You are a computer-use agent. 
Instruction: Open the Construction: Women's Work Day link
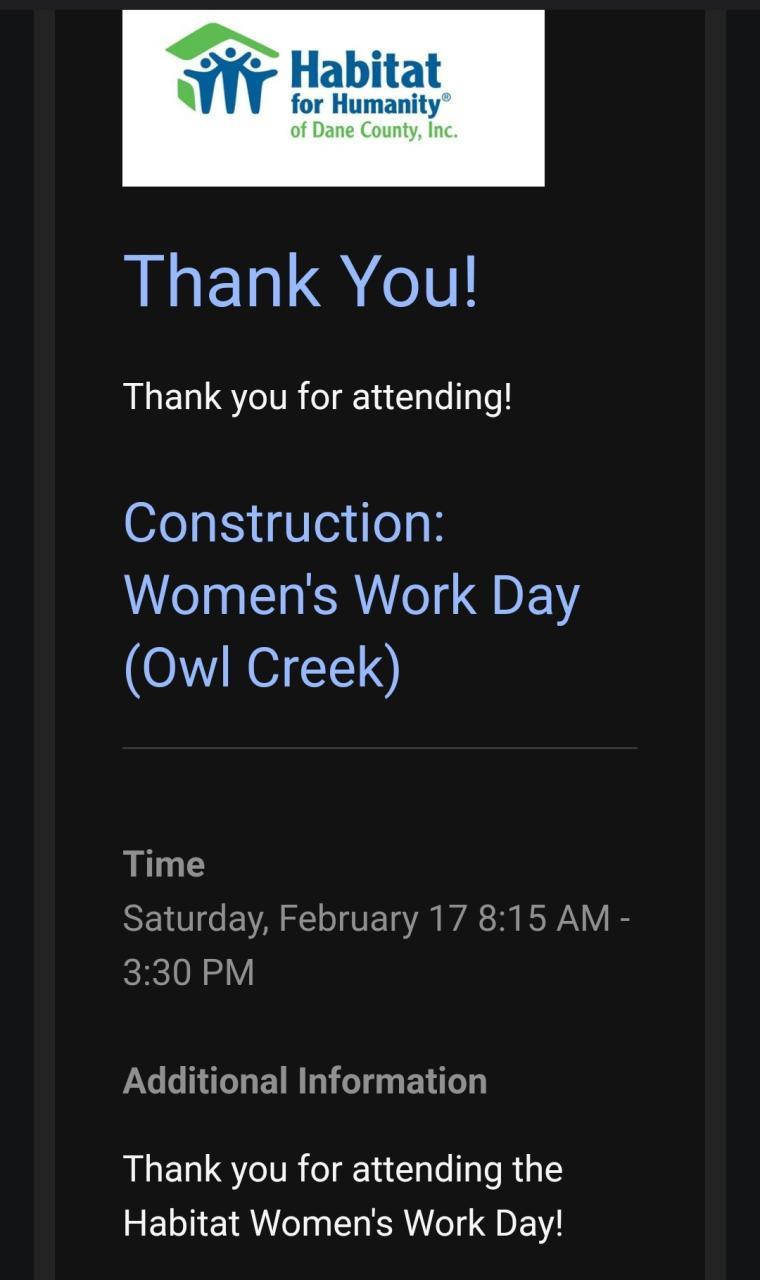click(350, 595)
